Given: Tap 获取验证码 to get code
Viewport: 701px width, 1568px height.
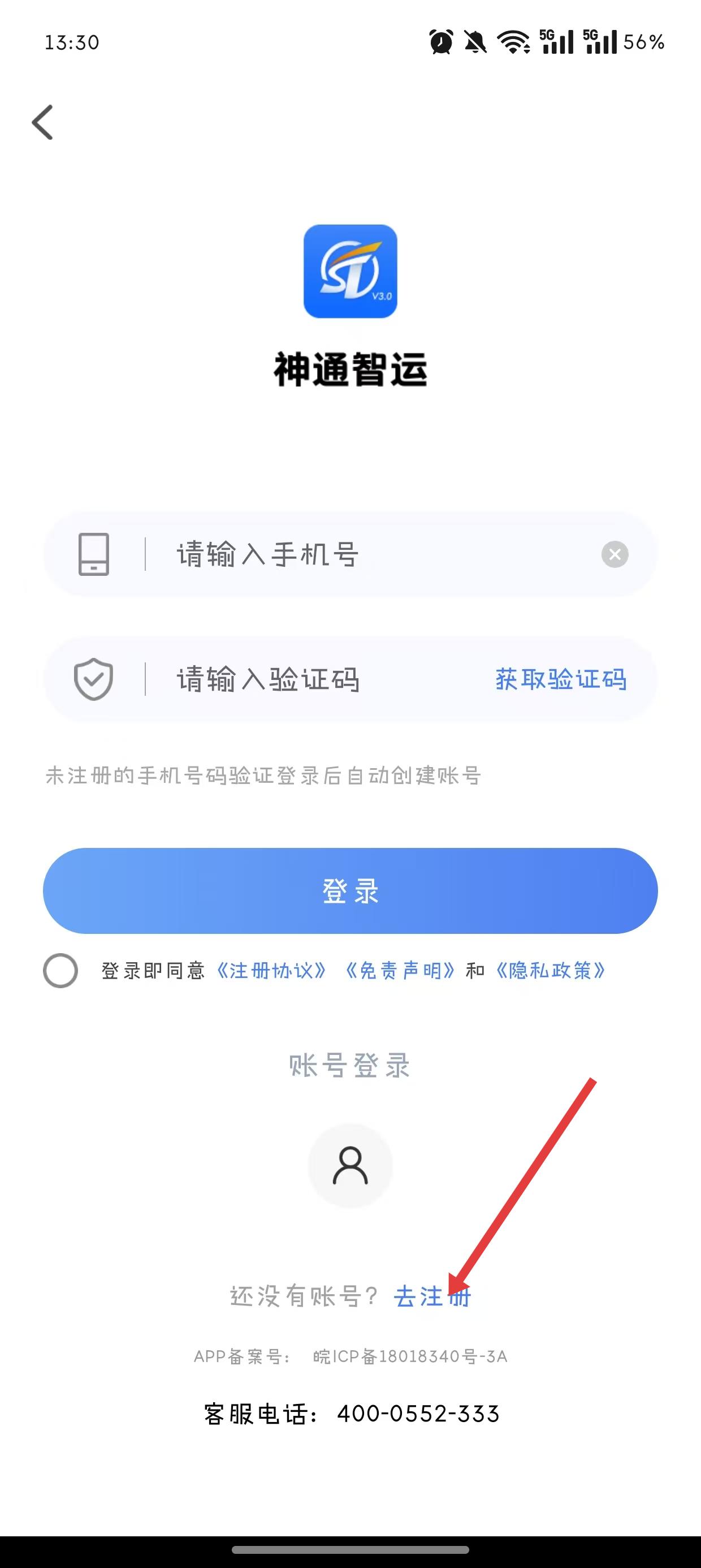Looking at the screenshot, I should [560, 679].
